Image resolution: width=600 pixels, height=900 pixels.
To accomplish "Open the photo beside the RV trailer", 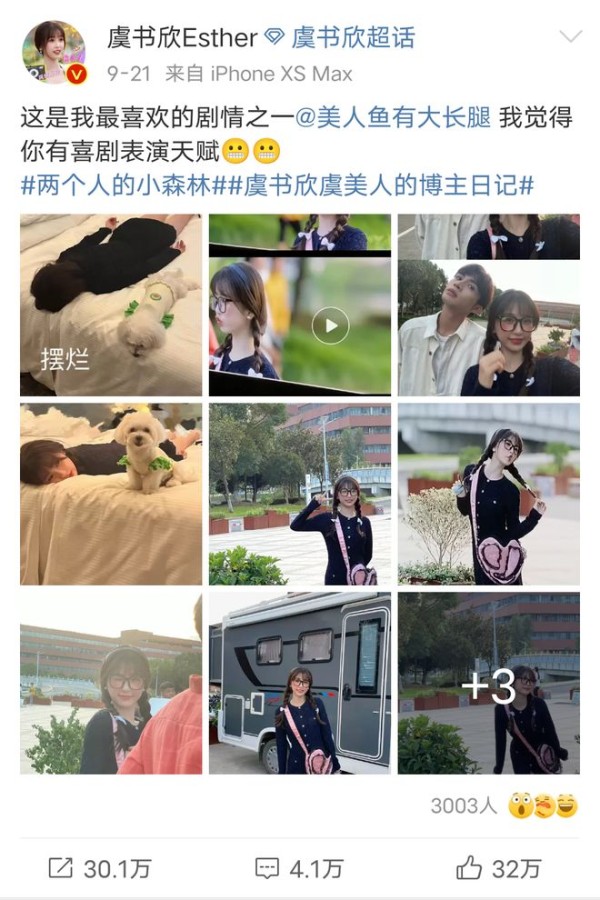I will point(299,683).
